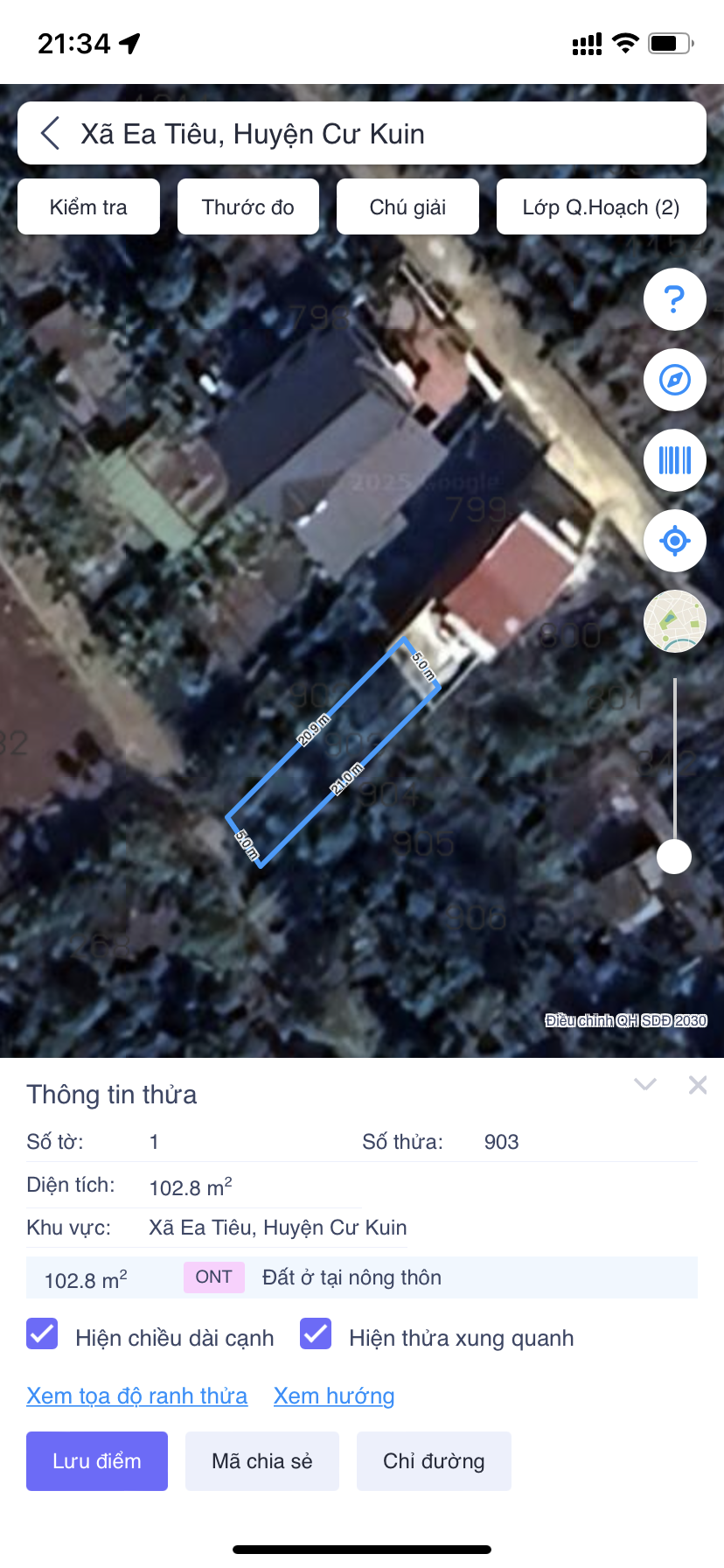724x1568 pixels.
Task: Switch the base map type thumbnail
Action: pyautogui.click(x=674, y=621)
